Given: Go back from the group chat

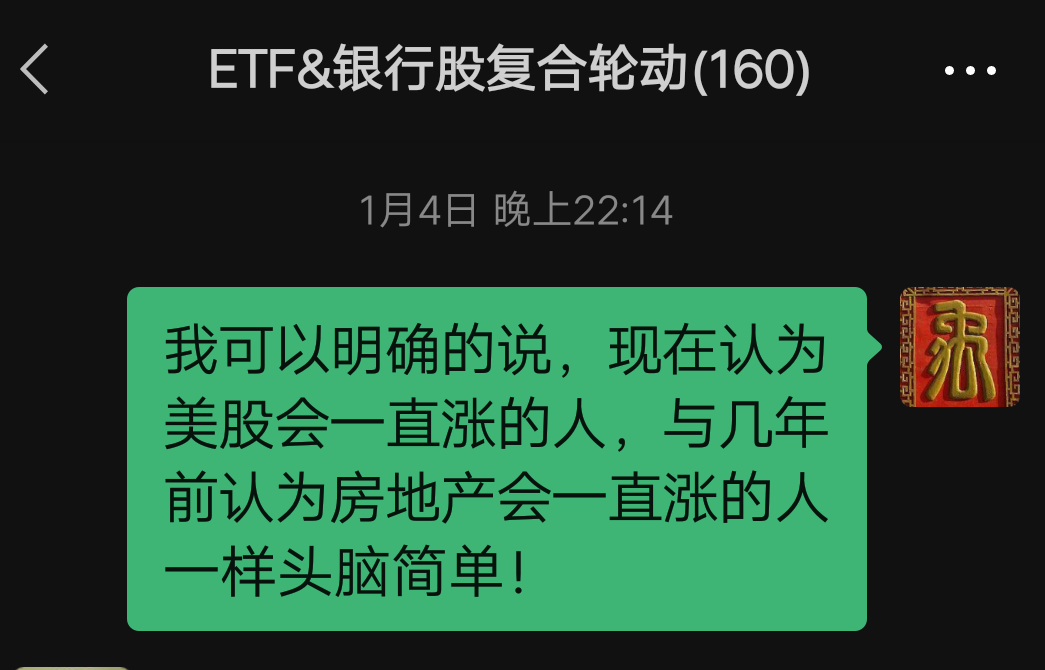Looking at the screenshot, I should pos(35,70).
